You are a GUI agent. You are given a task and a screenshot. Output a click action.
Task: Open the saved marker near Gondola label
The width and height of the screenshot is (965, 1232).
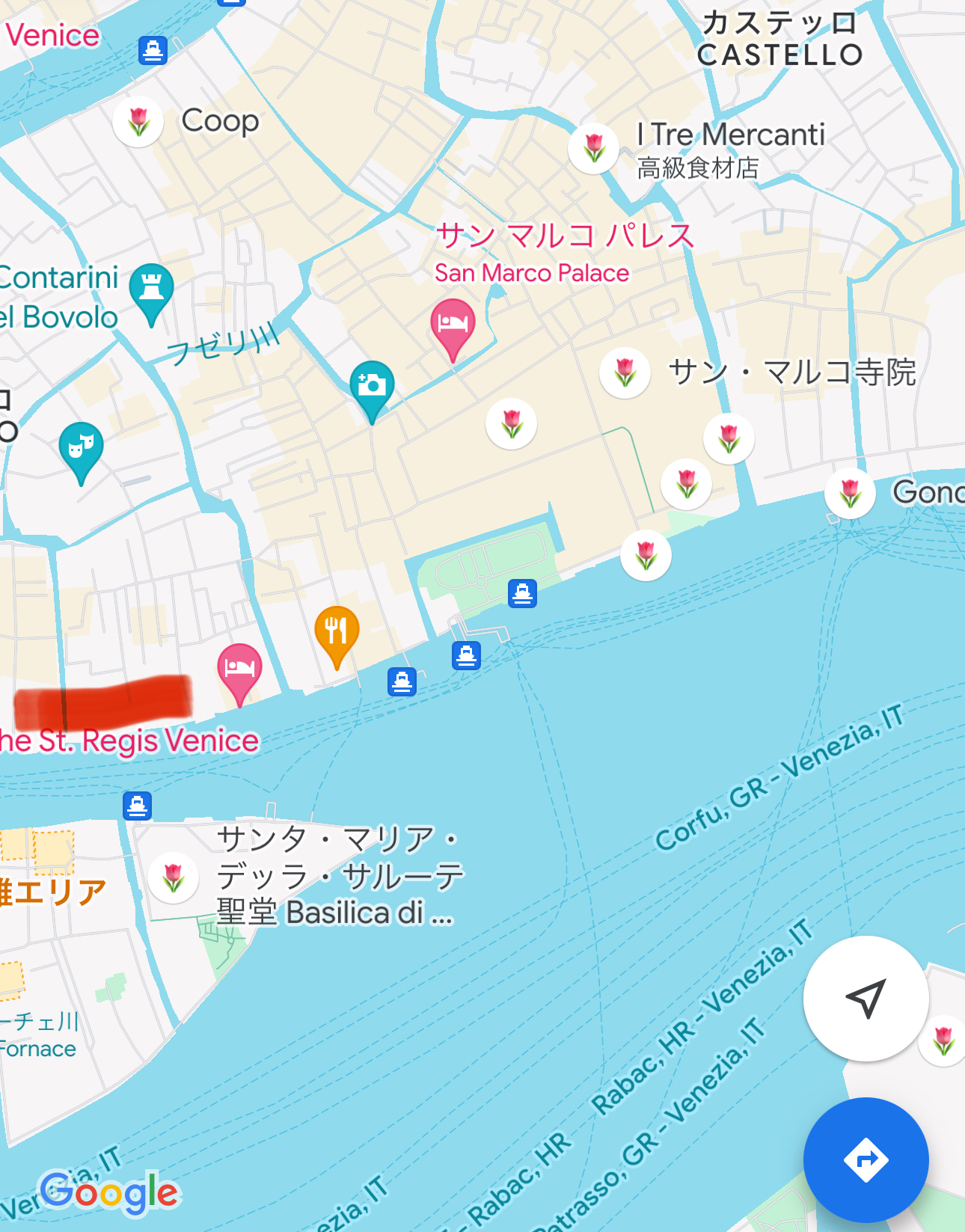(850, 494)
